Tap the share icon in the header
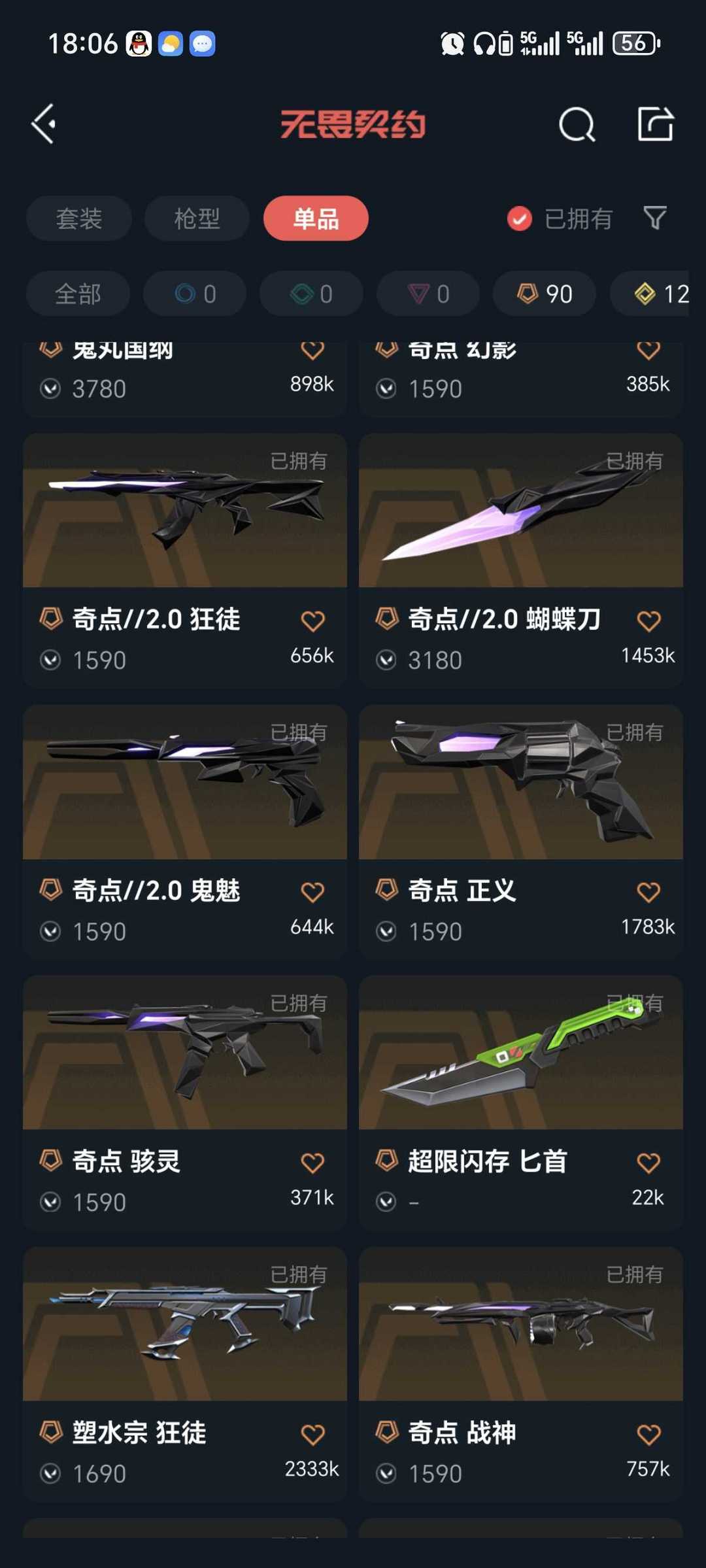Viewport: 706px width, 1568px height. (x=655, y=124)
